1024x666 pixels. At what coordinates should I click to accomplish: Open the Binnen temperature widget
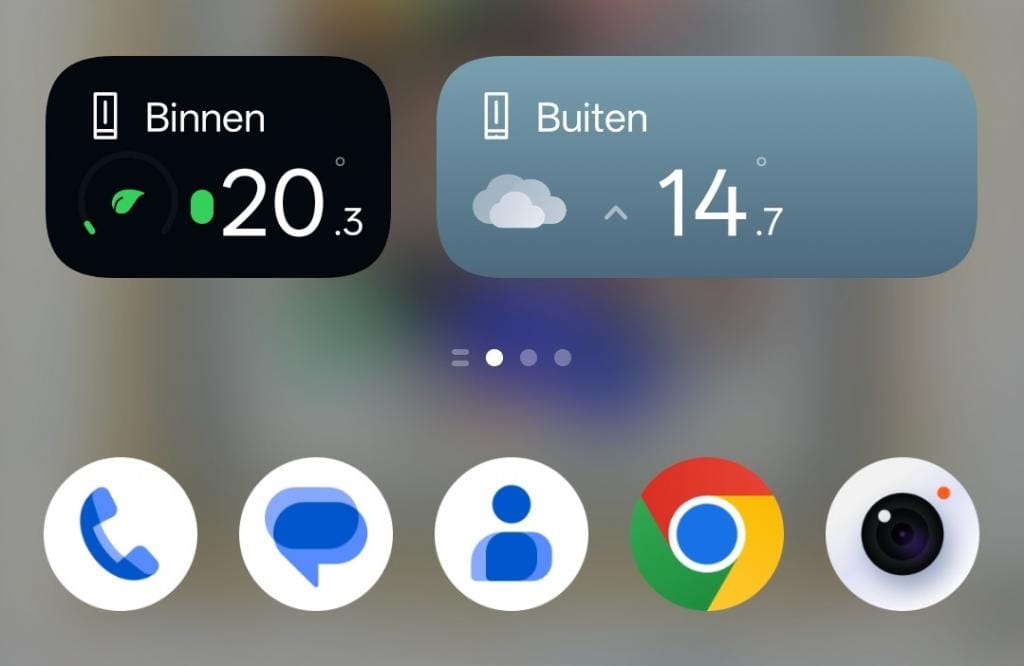coord(218,167)
